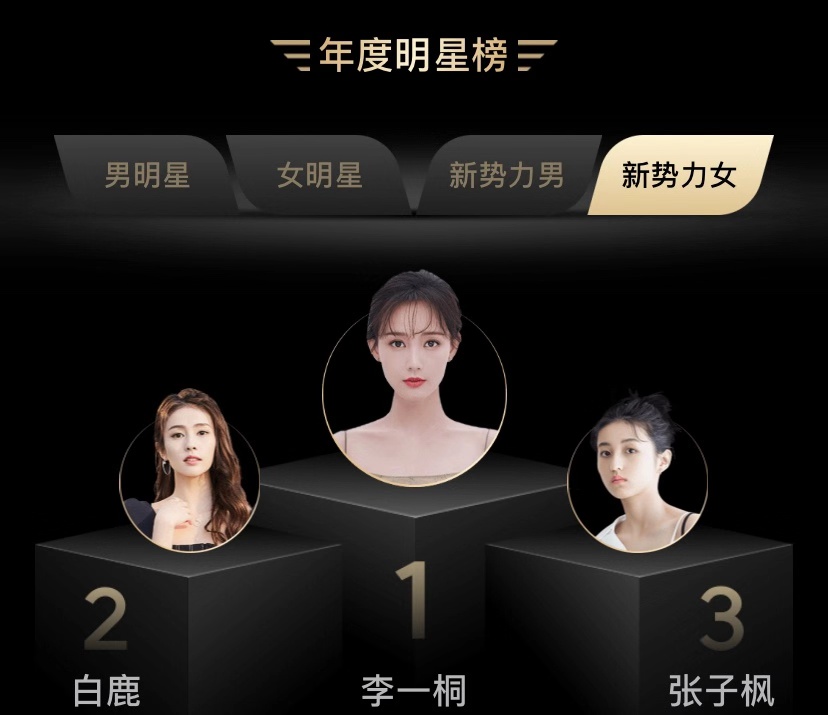This screenshot has width=828, height=715.
Task: Switch to the 男明星 tab
Action: [x=147, y=176]
